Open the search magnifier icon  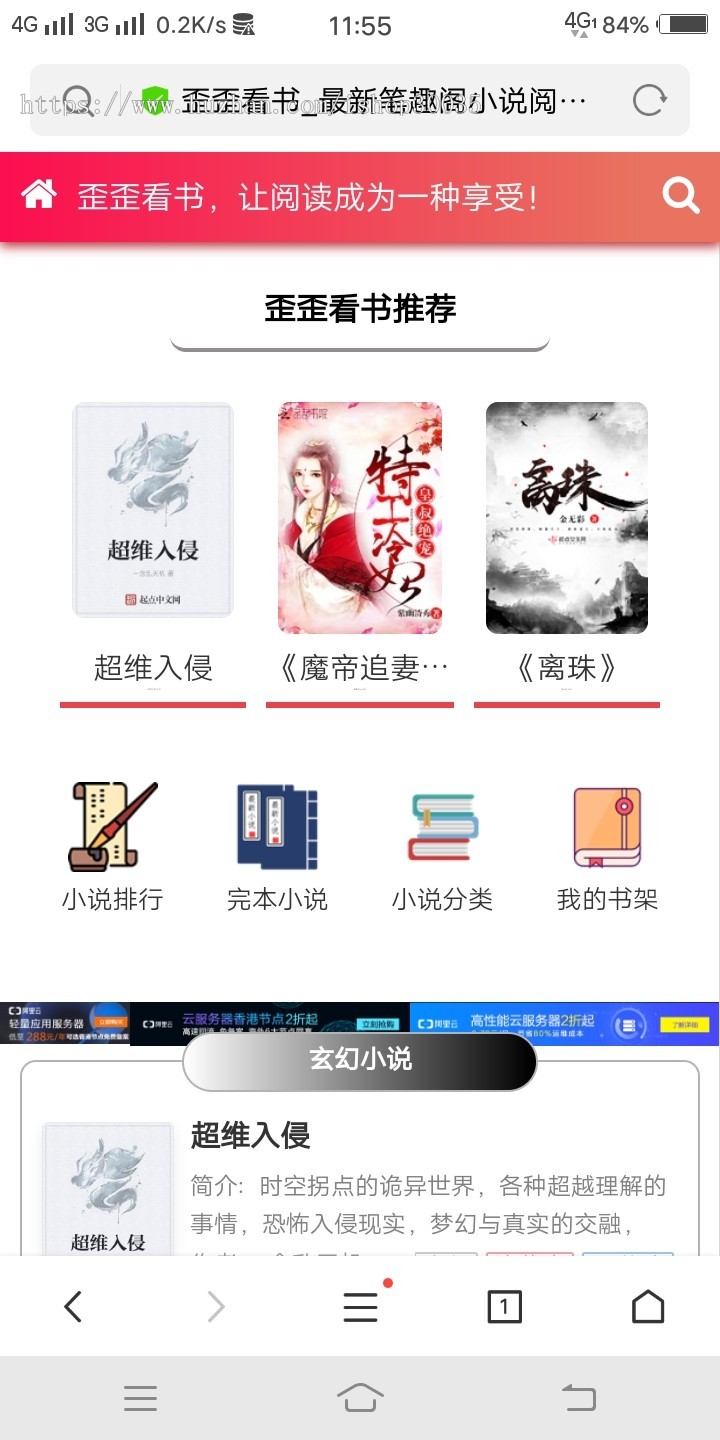681,195
